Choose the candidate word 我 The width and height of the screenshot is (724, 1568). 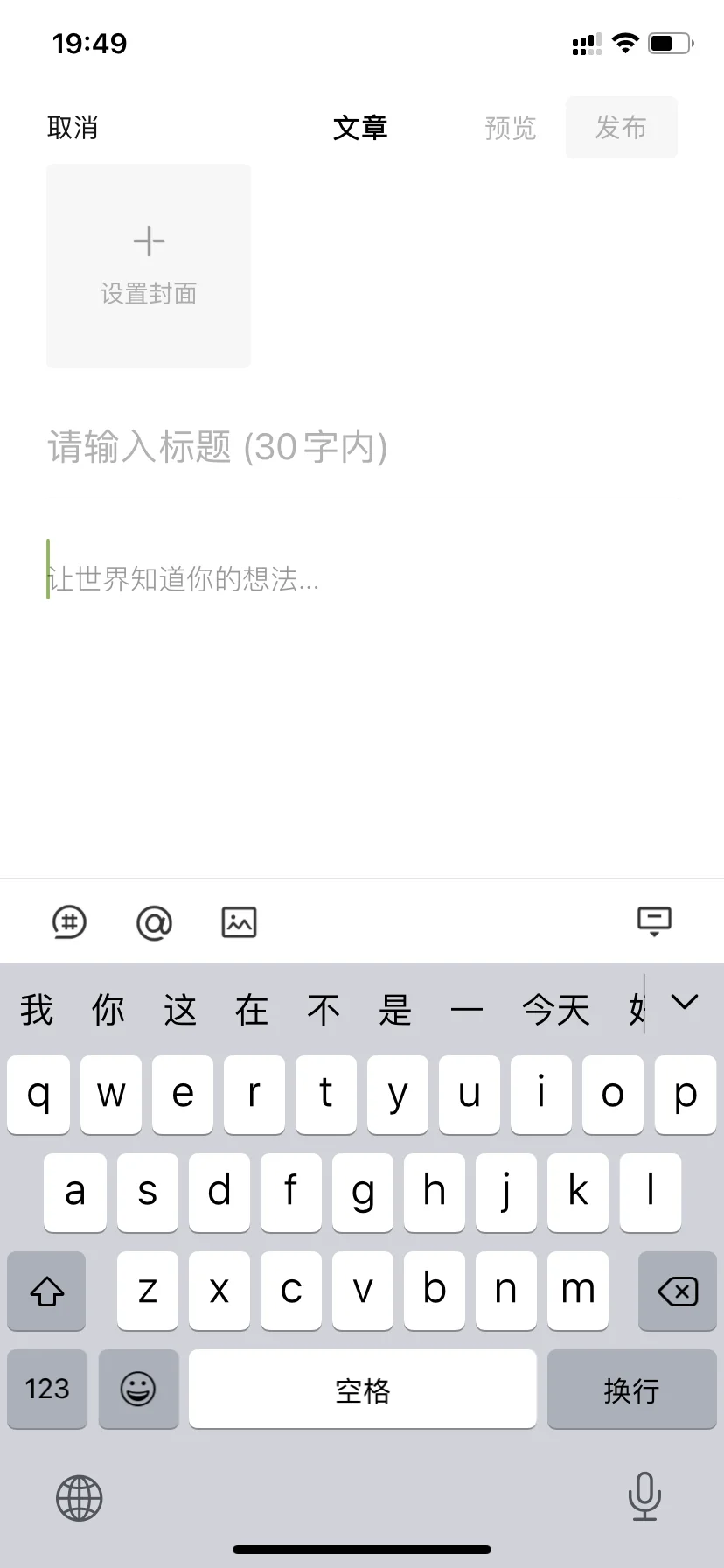point(37,1010)
